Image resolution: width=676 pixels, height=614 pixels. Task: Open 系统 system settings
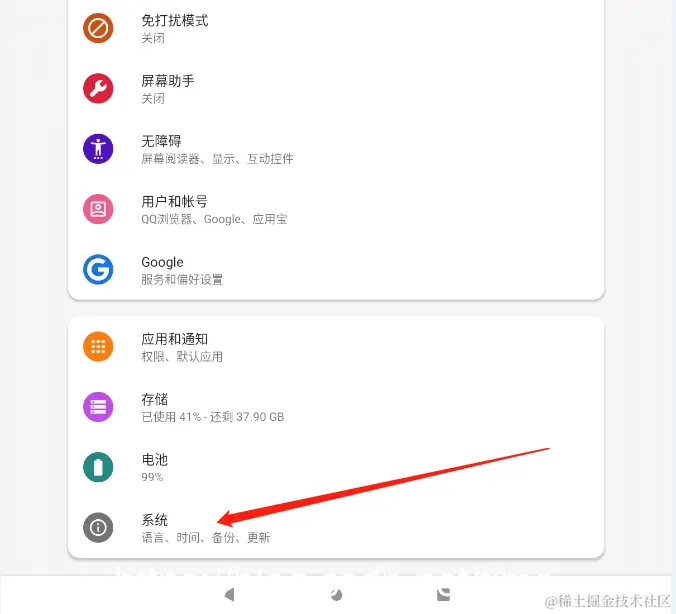point(156,527)
